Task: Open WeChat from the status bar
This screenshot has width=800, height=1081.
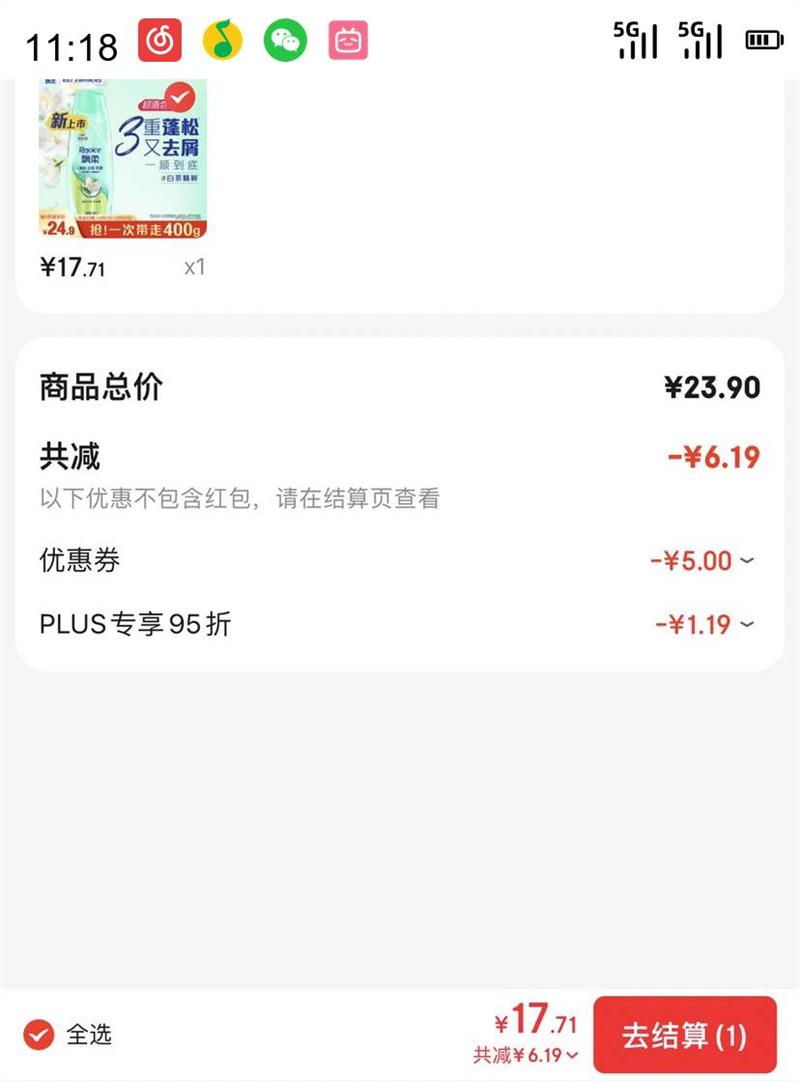Action: pos(285,40)
